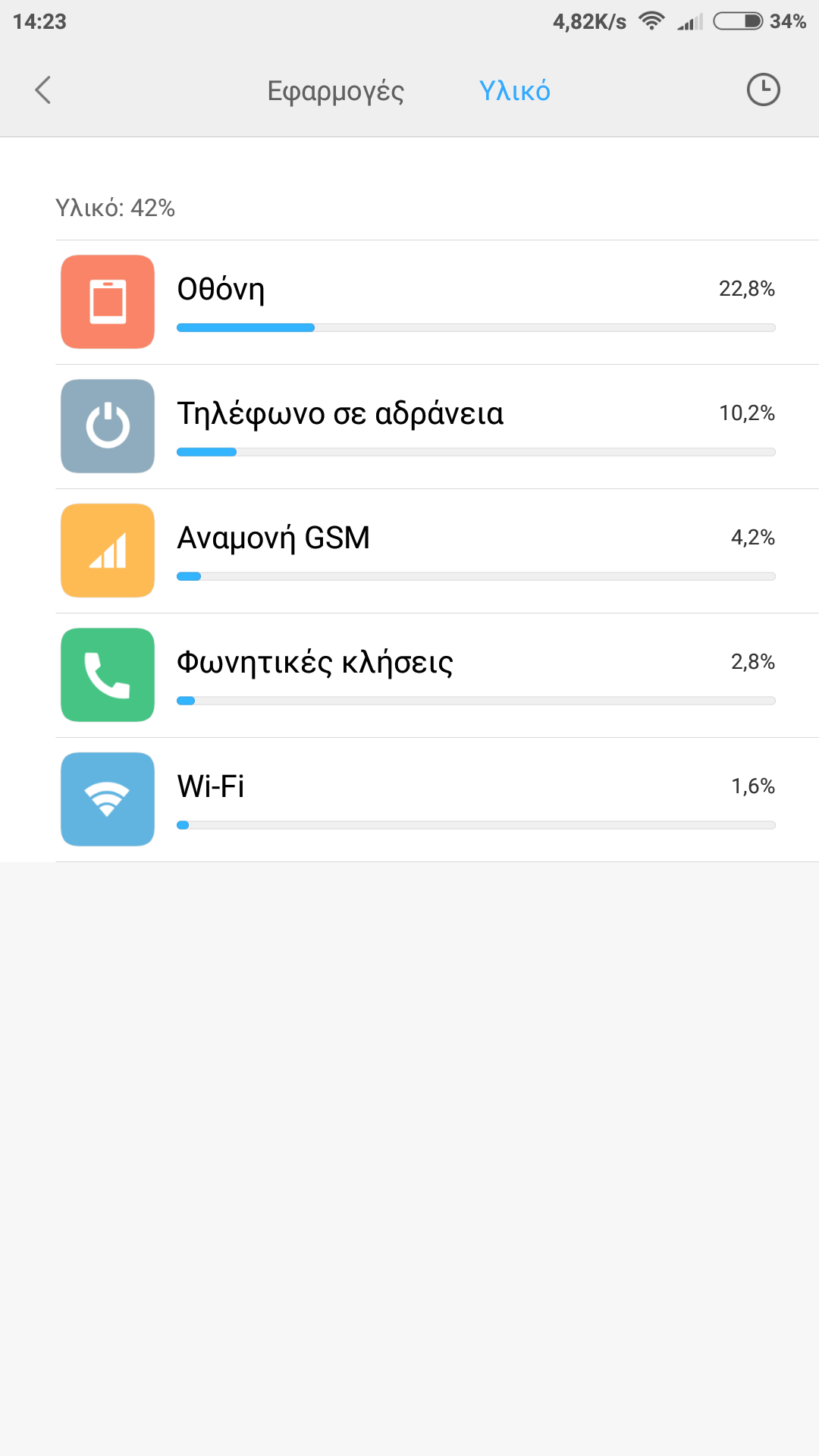This screenshot has width=819, height=1456.
Task: Show Wi-Fi battery usage details
Action: coord(437,800)
